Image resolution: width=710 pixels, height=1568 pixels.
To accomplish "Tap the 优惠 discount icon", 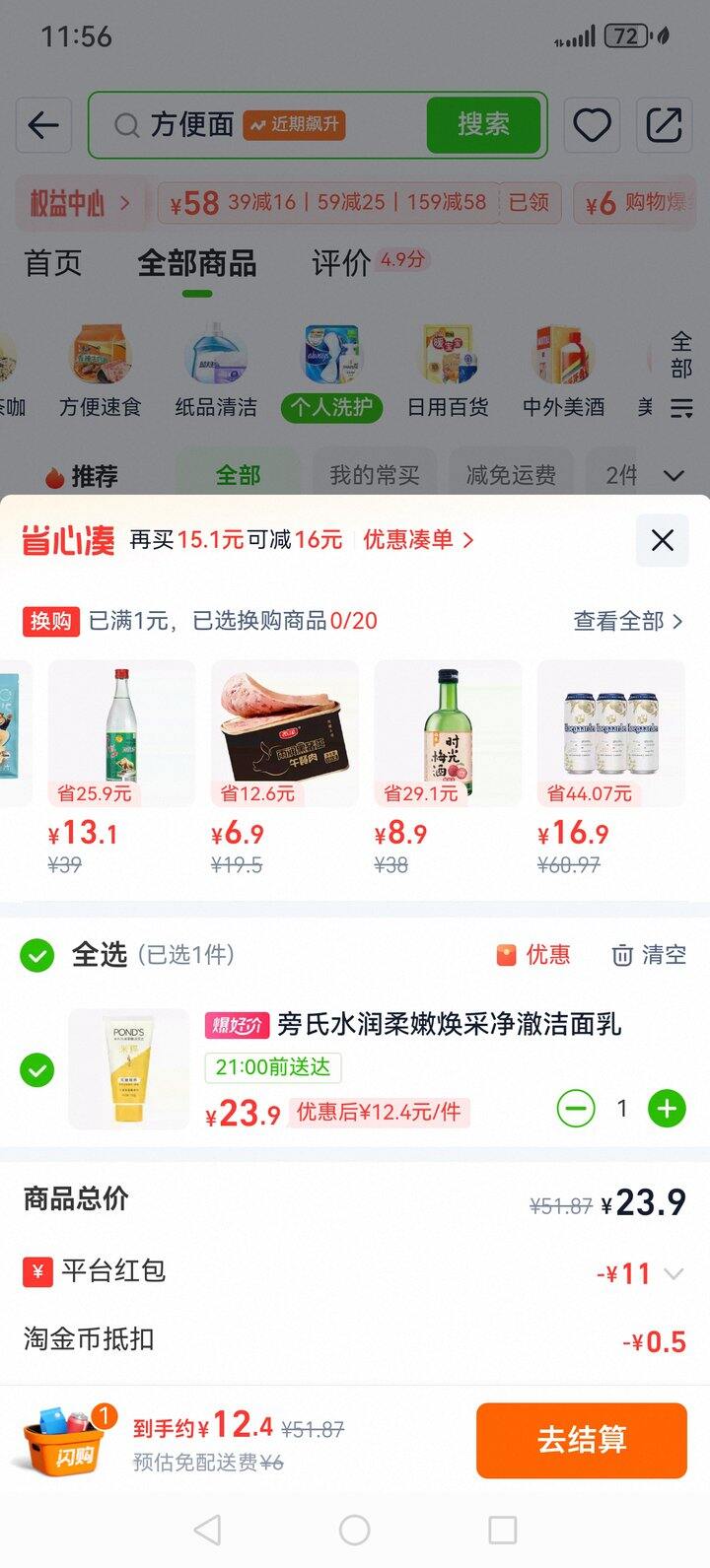I will [x=506, y=956].
